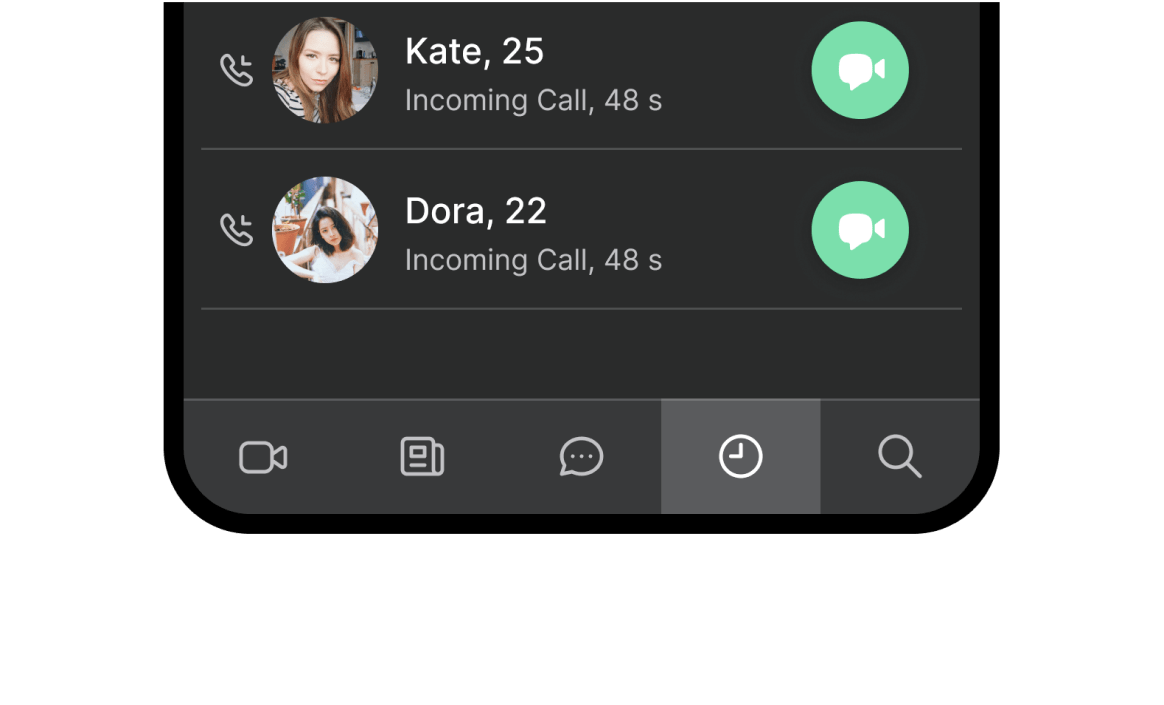Select the call history clock tab

click(740, 458)
